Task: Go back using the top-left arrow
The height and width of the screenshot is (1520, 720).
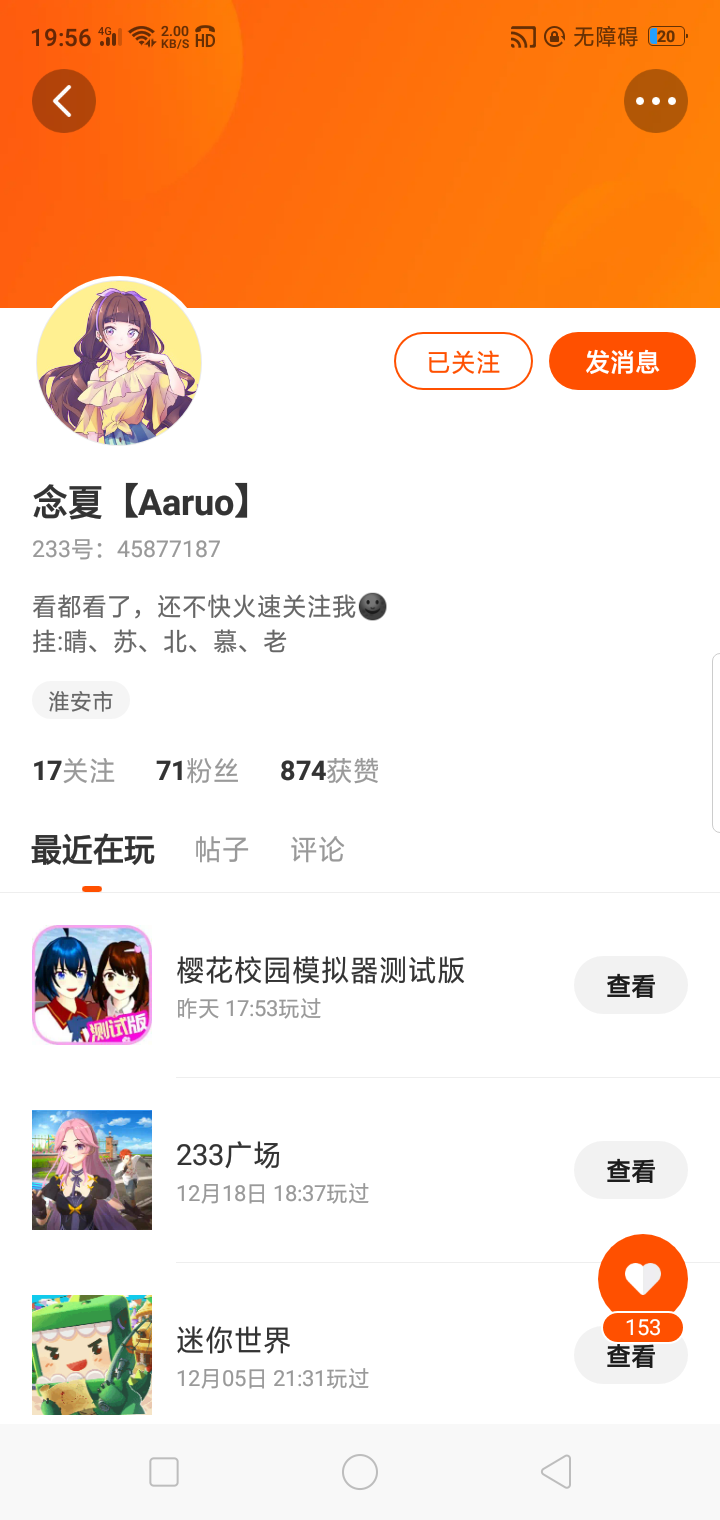Action: coord(63,101)
